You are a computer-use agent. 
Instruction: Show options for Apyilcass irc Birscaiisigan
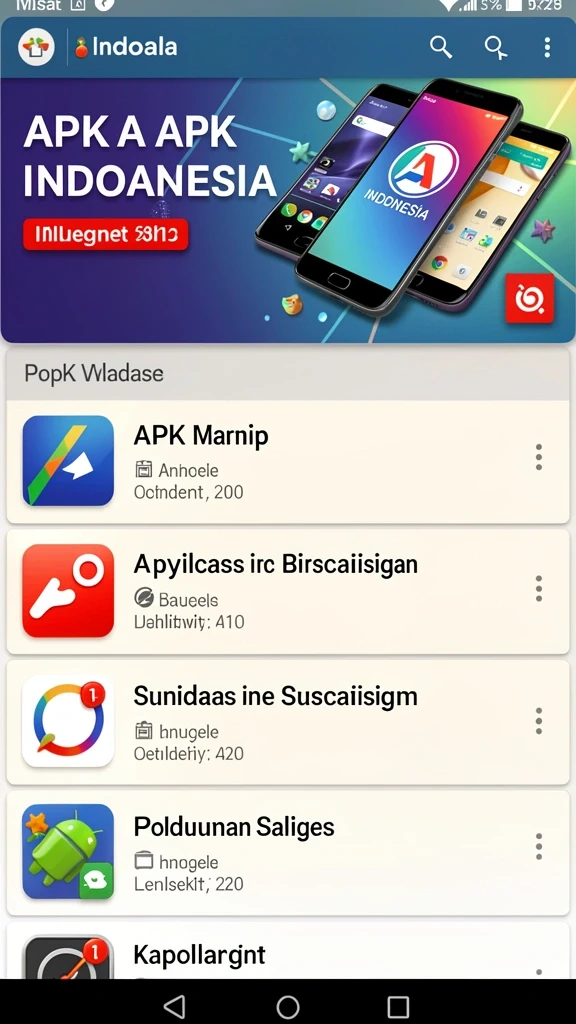click(539, 589)
